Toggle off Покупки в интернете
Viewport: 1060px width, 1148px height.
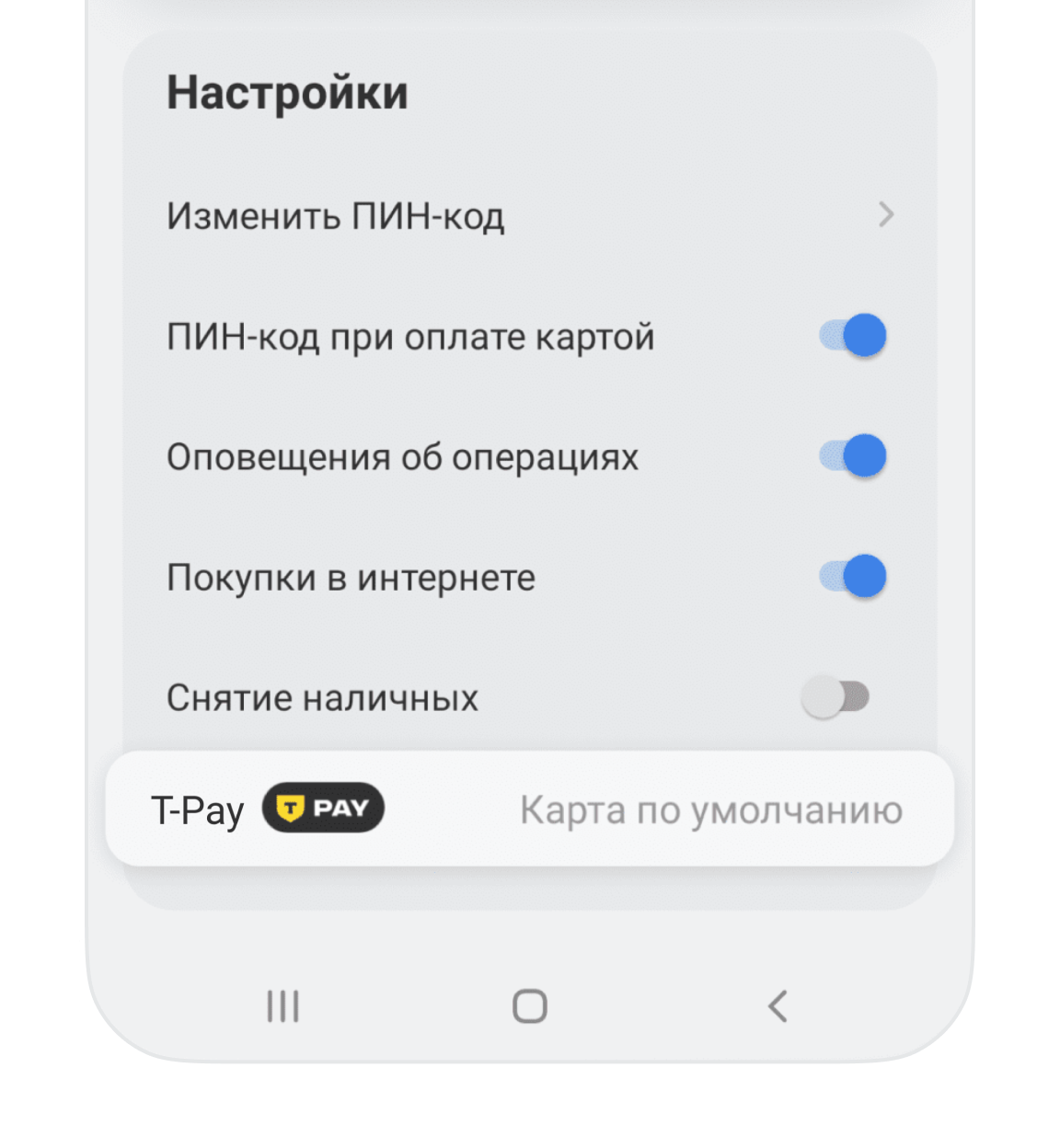(852, 577)
